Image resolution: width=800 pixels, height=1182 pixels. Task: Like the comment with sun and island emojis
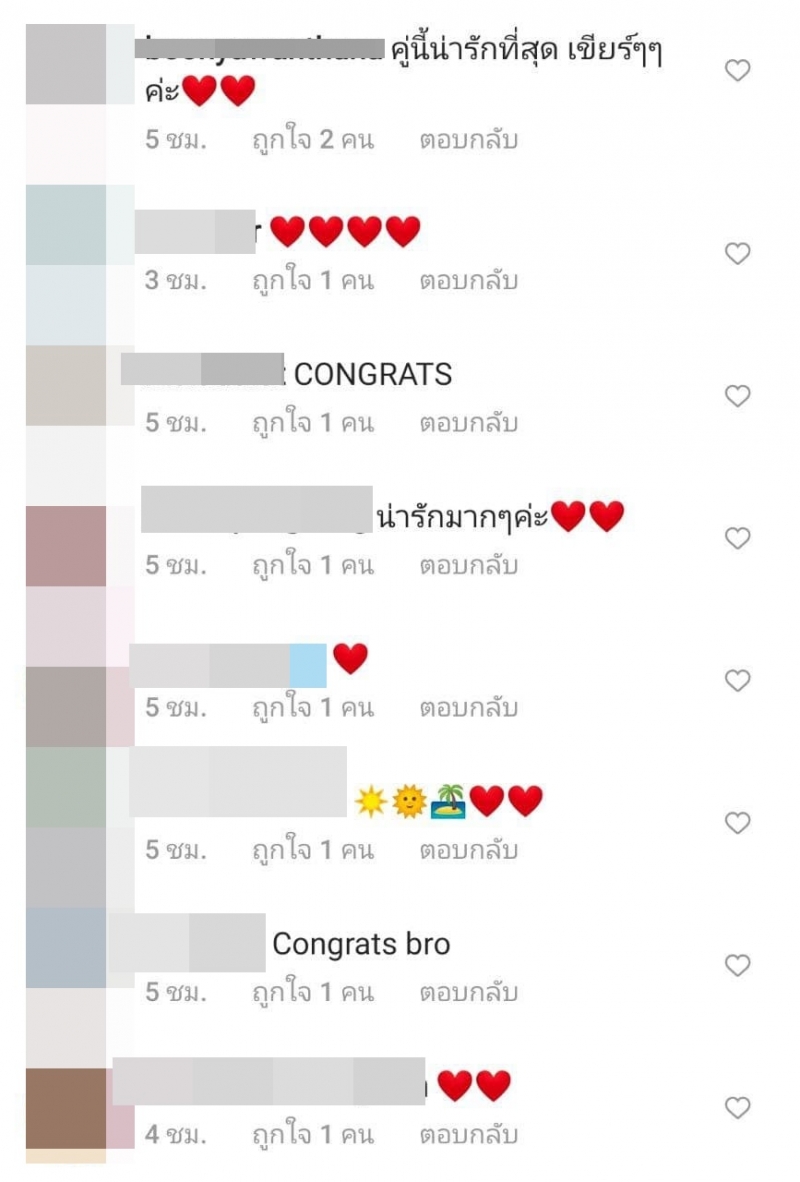pos(737,823)
